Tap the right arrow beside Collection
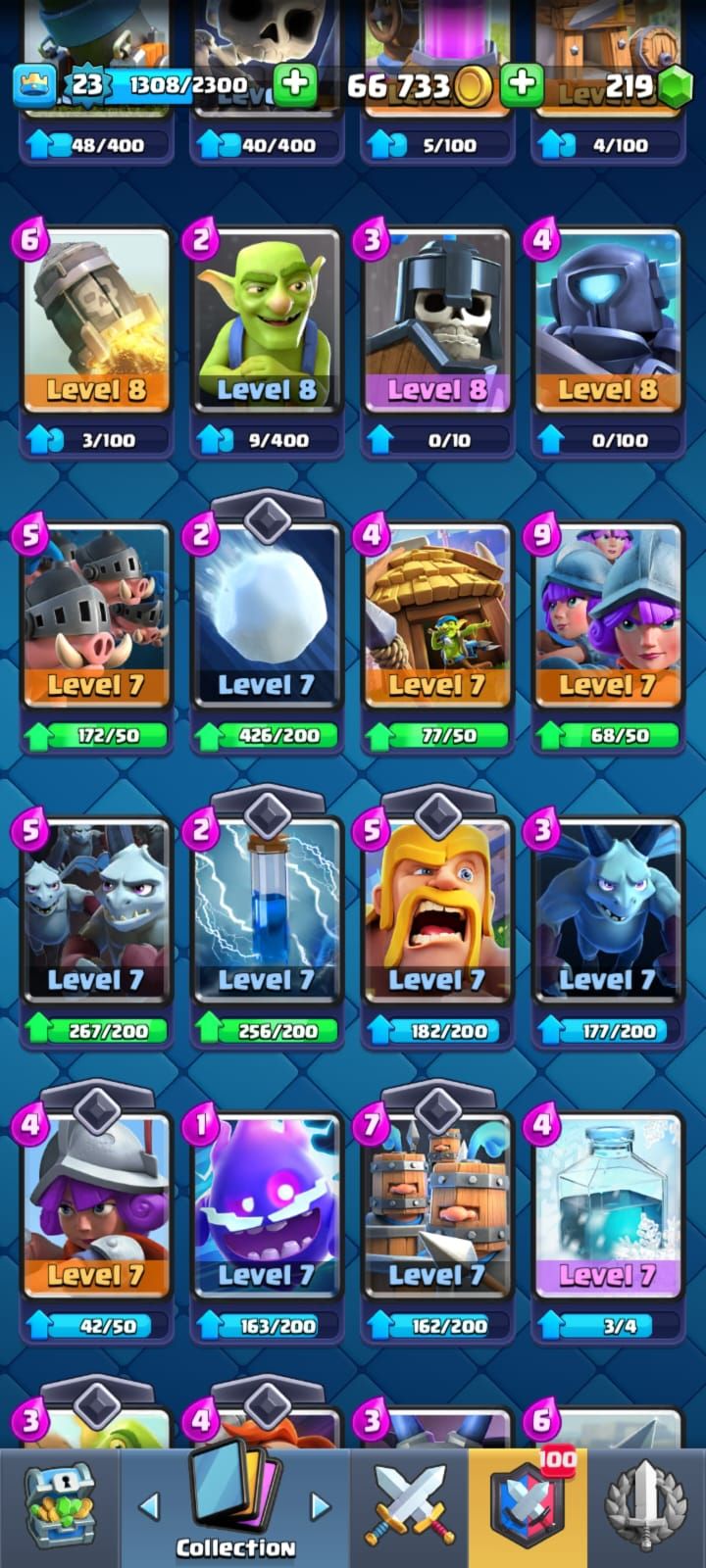This screenshot has height=1568, width=706. click(320, 1505)
